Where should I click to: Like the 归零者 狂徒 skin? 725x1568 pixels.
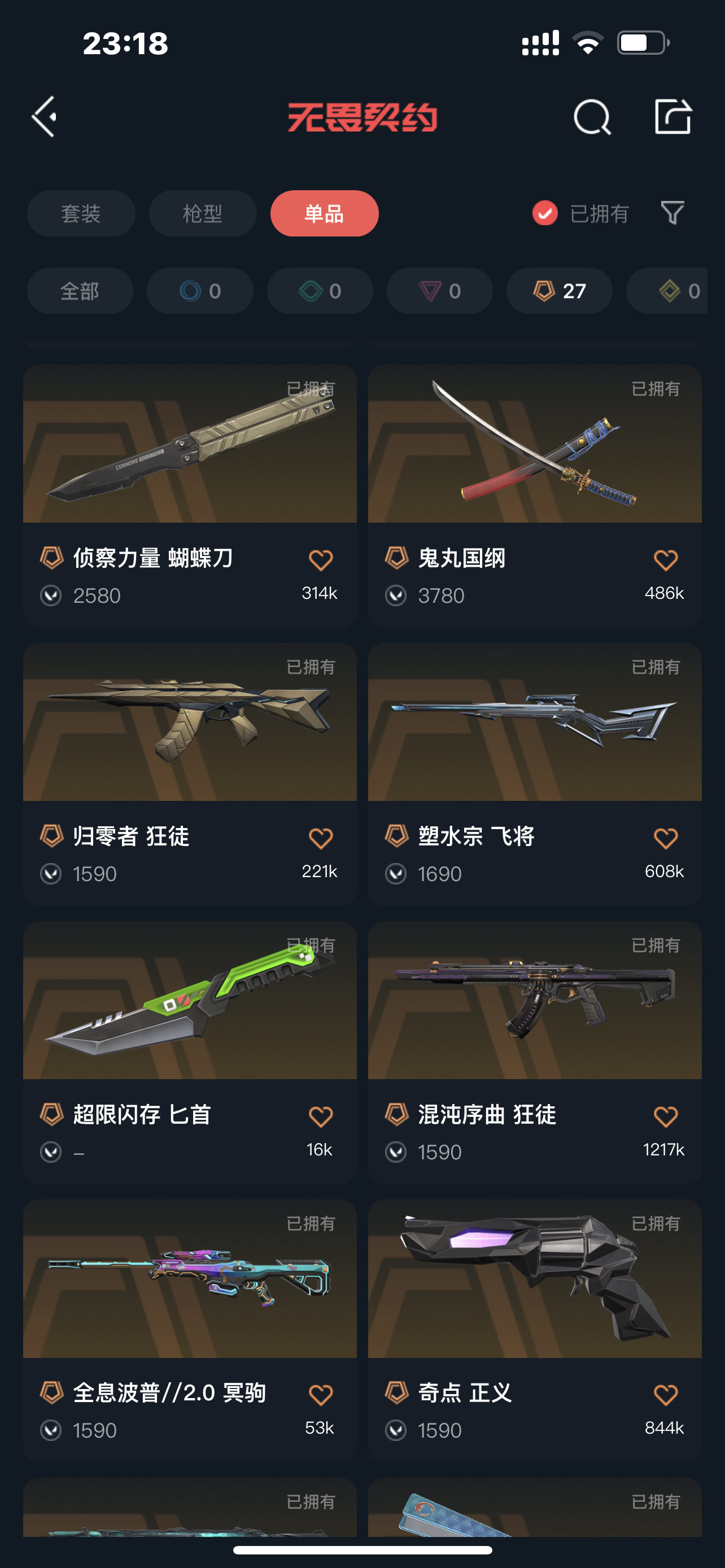click(320, 838)
